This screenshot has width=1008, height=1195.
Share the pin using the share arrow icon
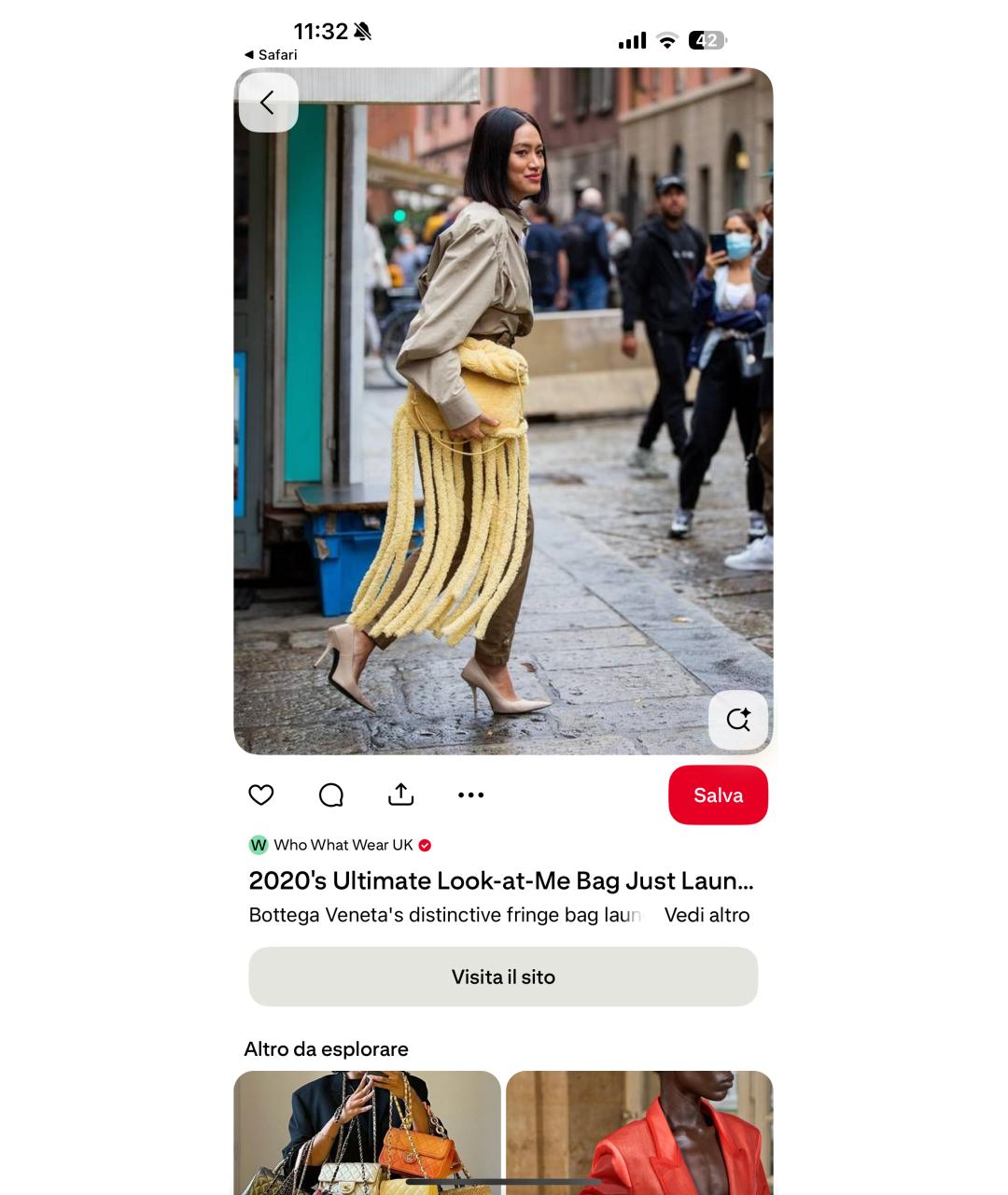click(x=400, y=793)
